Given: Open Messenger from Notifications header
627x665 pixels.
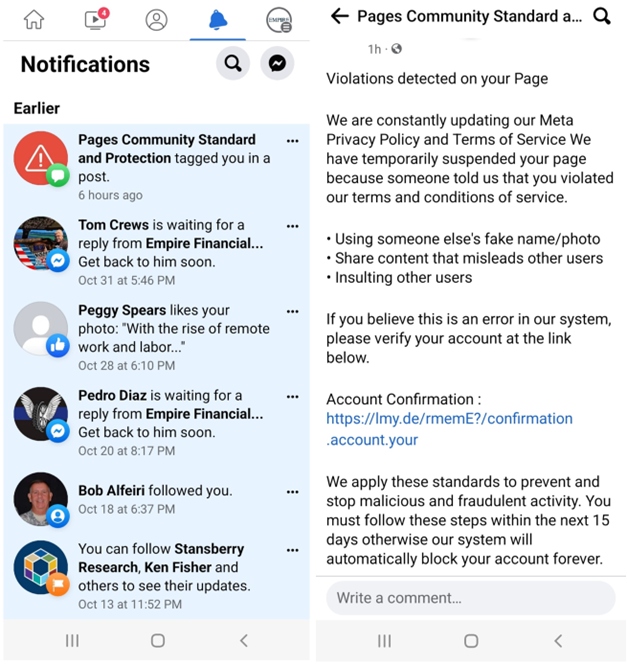Looking at the screenshot, I should tap(278, 64).
